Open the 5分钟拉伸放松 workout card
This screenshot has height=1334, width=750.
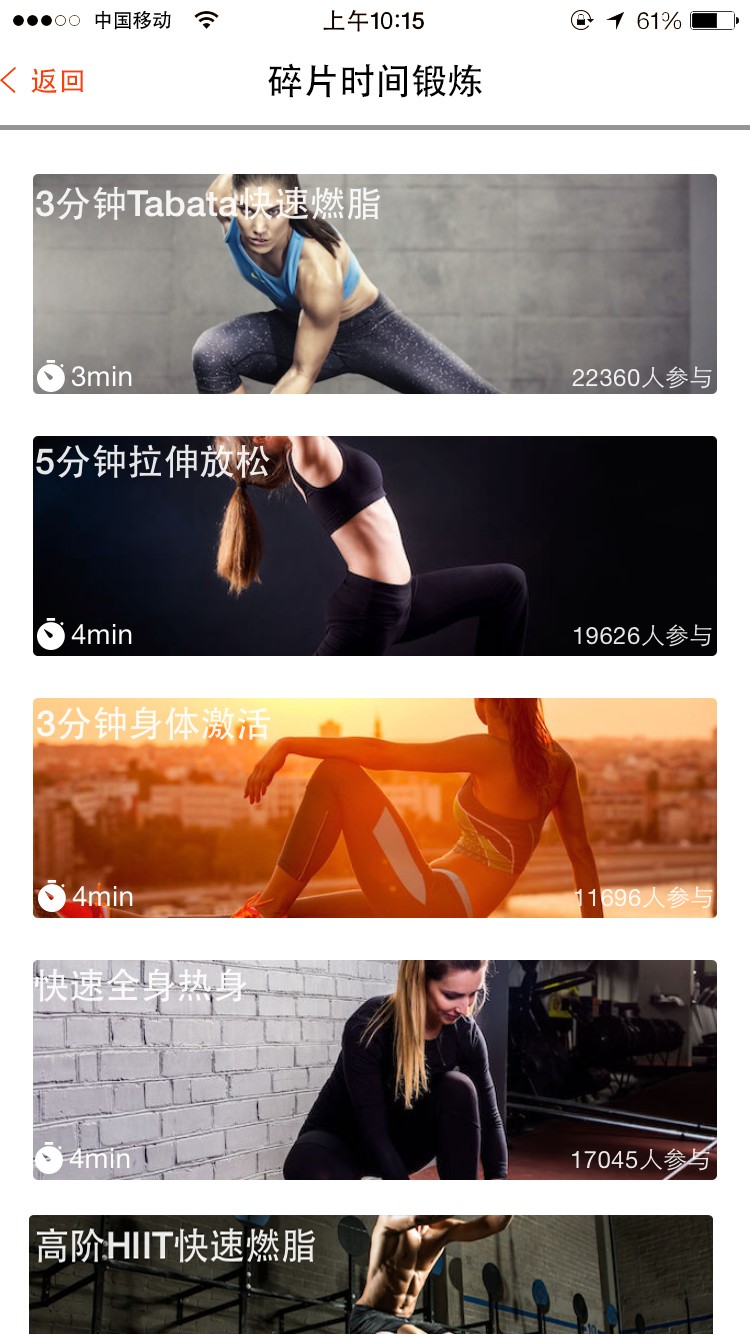coord(375,546)
